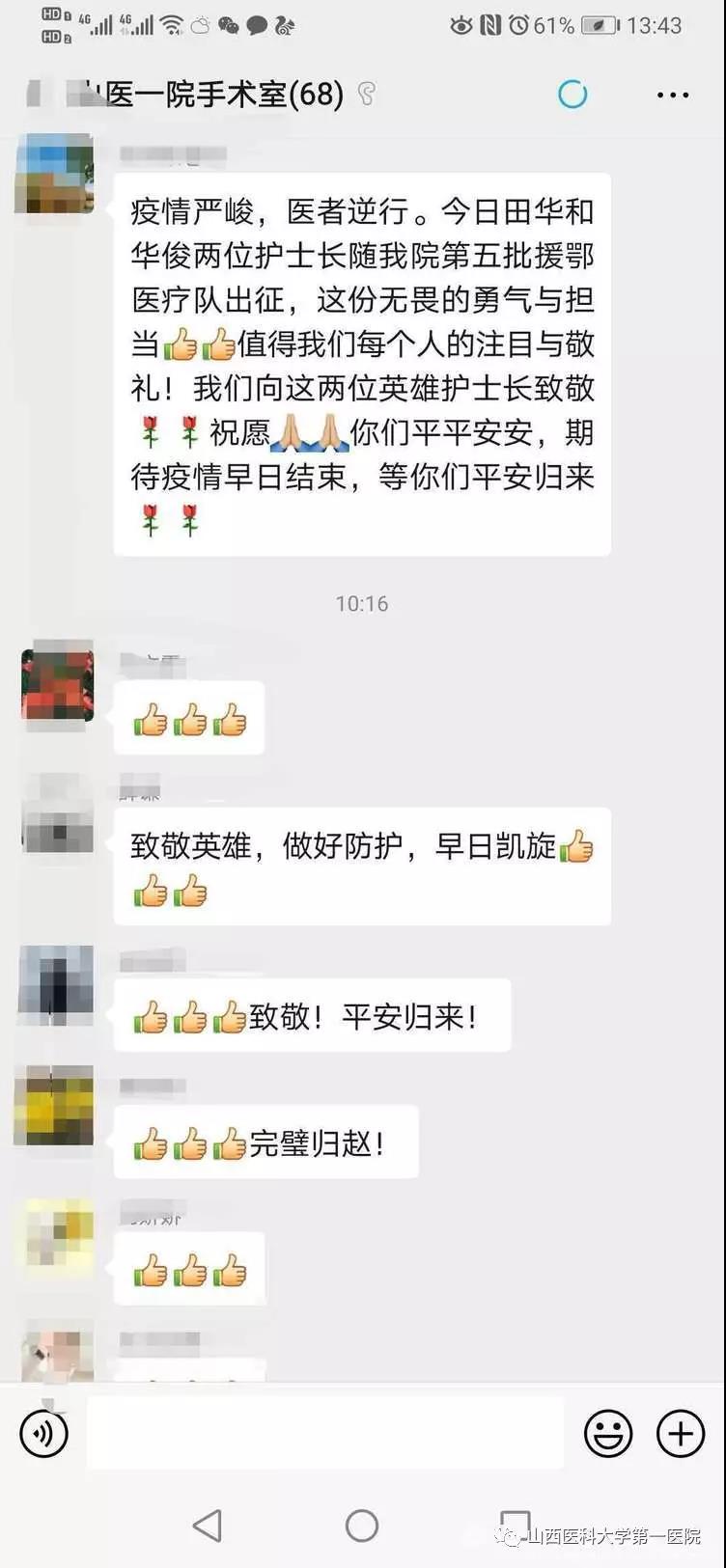726x1568 pixels.
Task: Open avatar of sender of '完璧归赵!'
Action: 54,1106
